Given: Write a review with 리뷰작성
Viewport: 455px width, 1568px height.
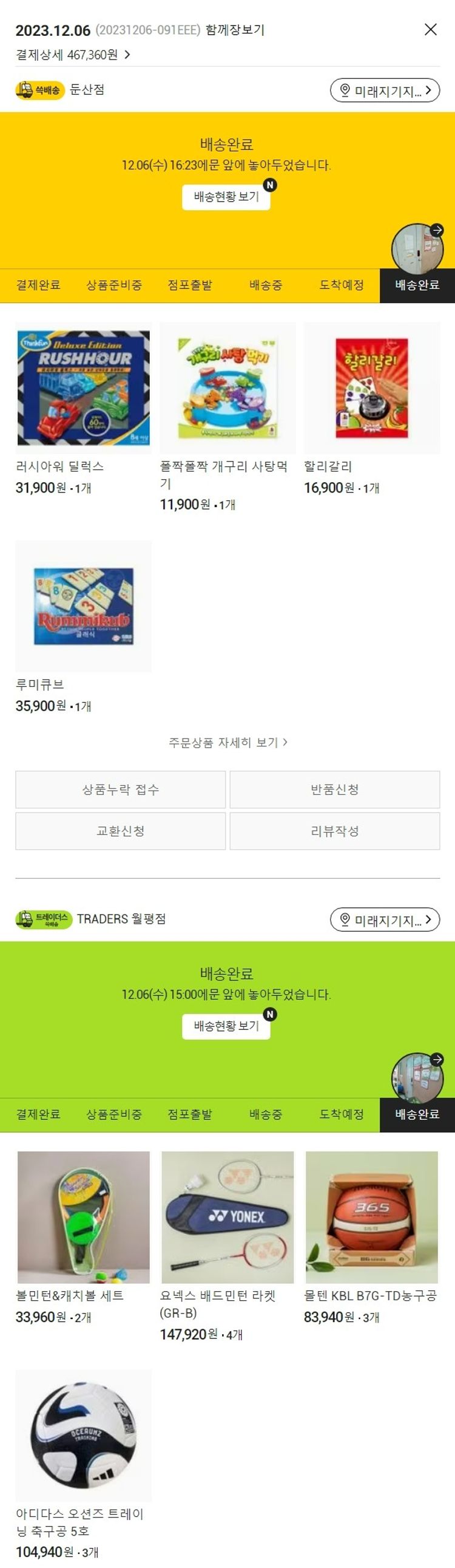Looking at the screenshot, I should click(x=334, y=831).
